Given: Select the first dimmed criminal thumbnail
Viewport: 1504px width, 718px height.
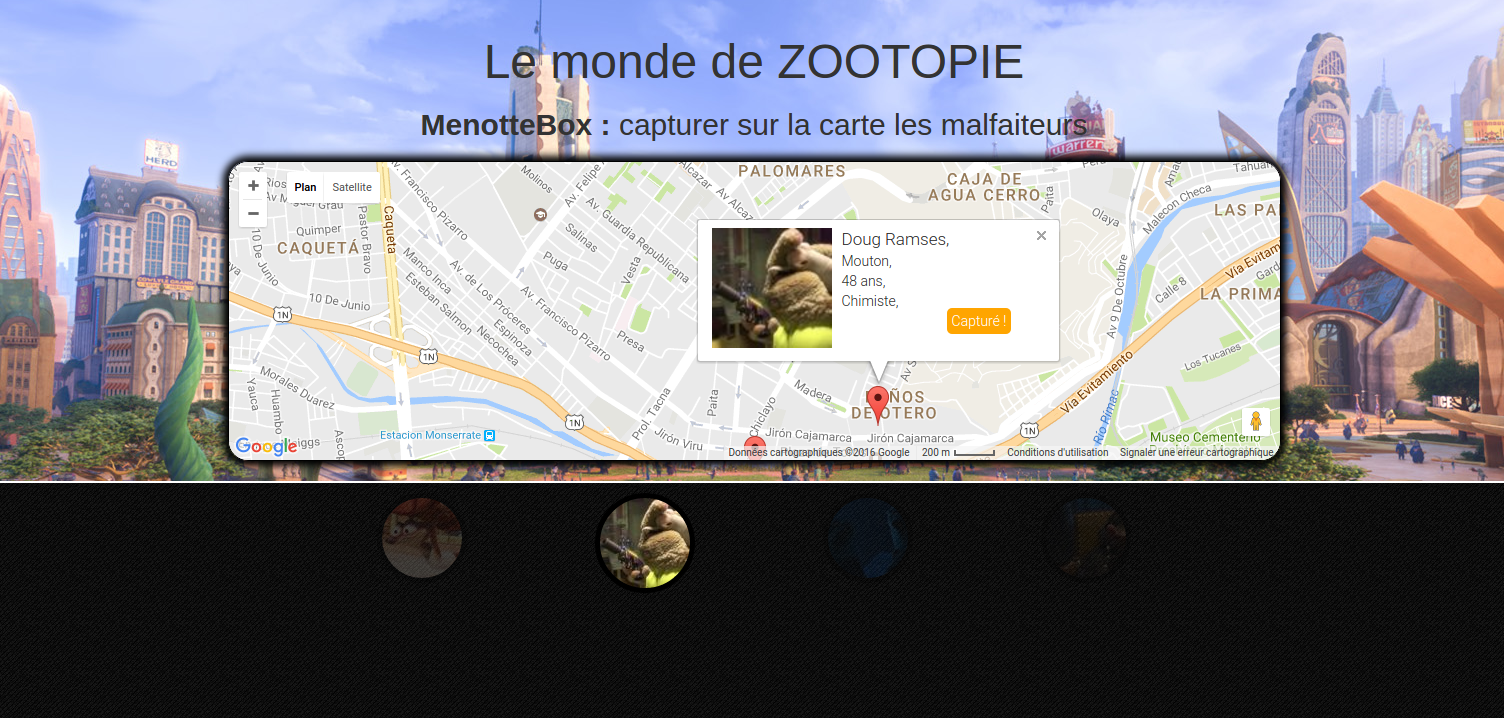Looking at the screenshot, I should [422, 538].
